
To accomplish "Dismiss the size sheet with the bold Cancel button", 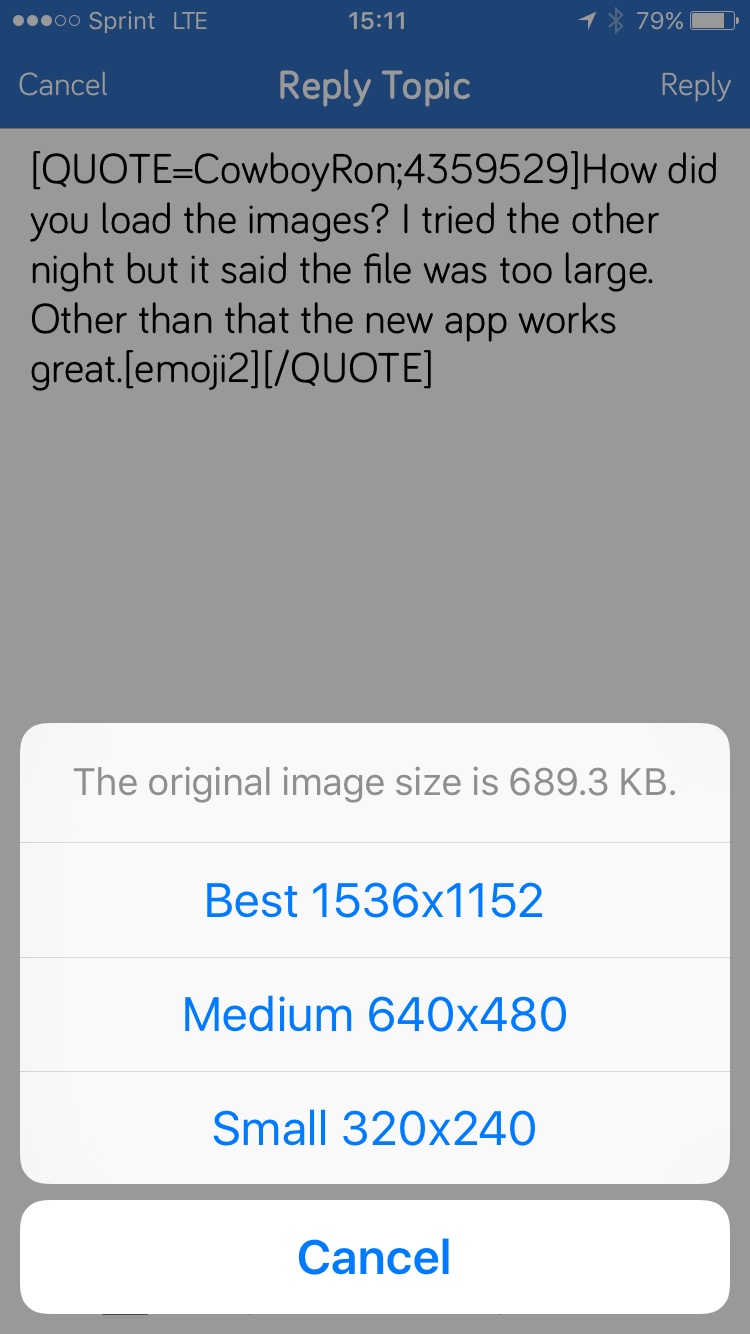I will 374,1257.
